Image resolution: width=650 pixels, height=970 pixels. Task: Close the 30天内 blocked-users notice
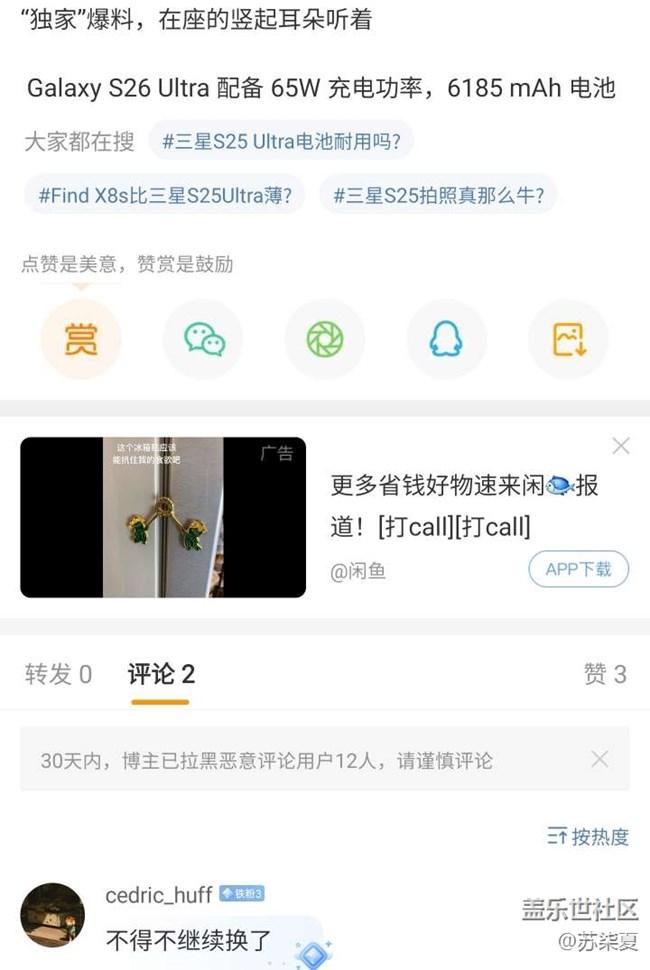tap(599, 760)
